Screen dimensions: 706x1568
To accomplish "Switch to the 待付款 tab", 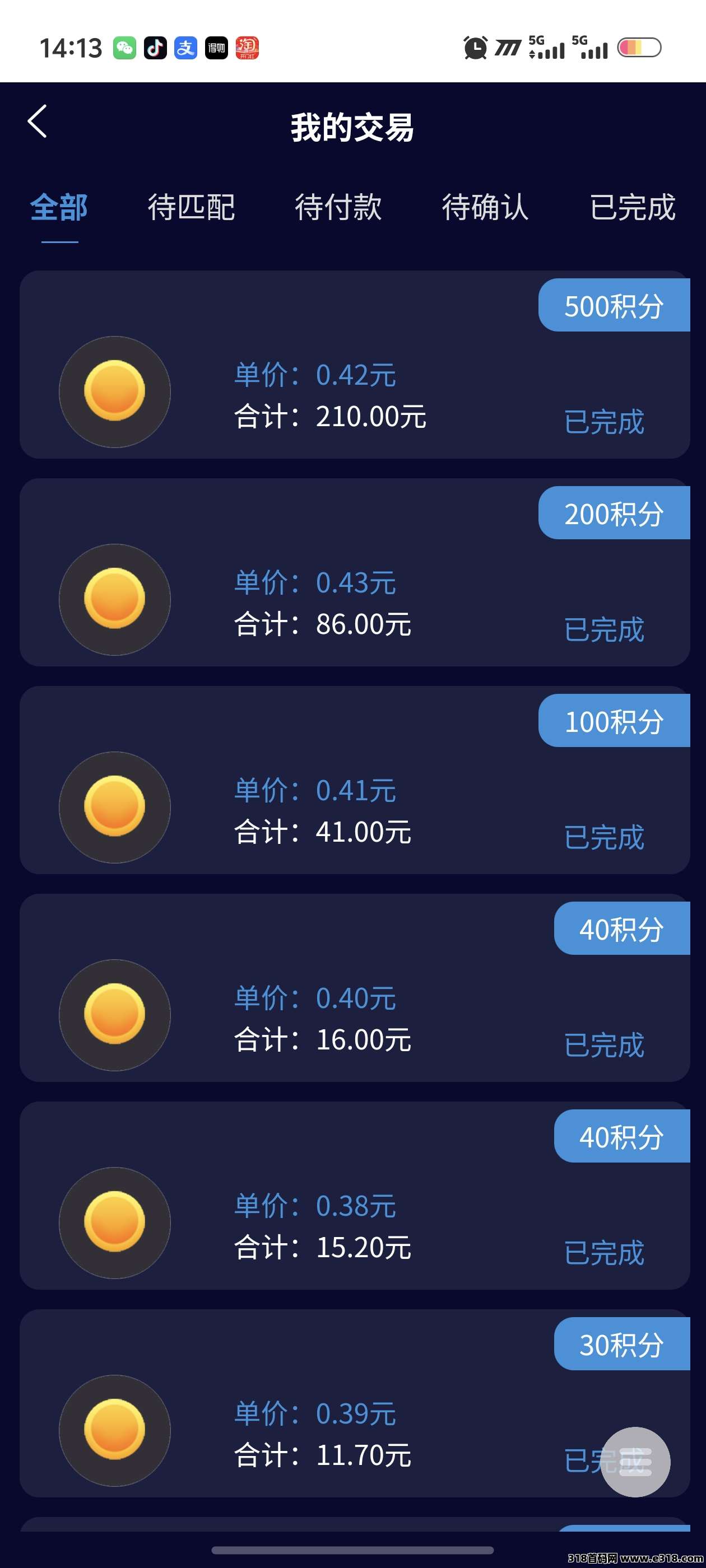I will [x=338, y=208].
